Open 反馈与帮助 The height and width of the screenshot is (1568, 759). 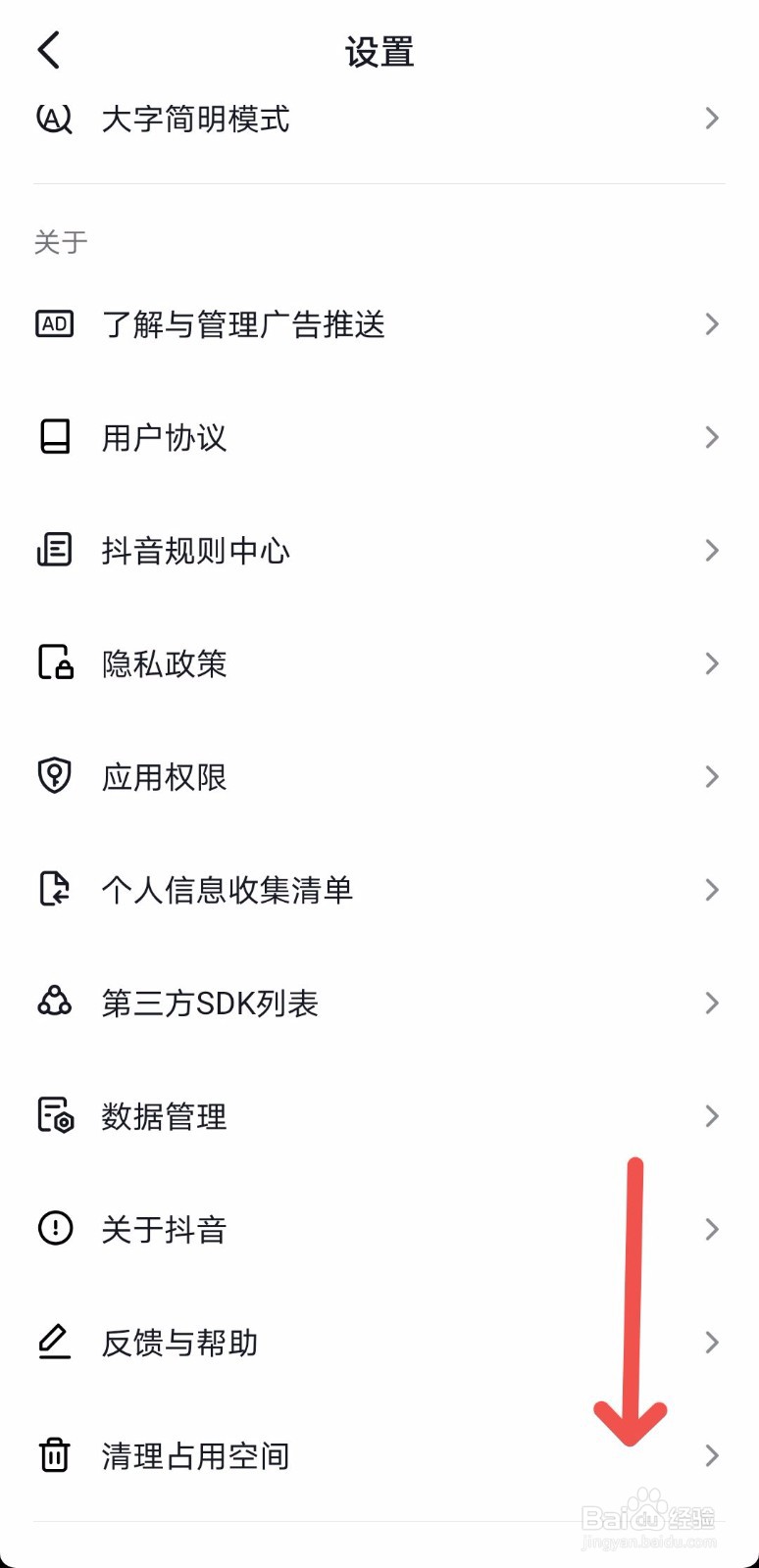coord(294,1343)
